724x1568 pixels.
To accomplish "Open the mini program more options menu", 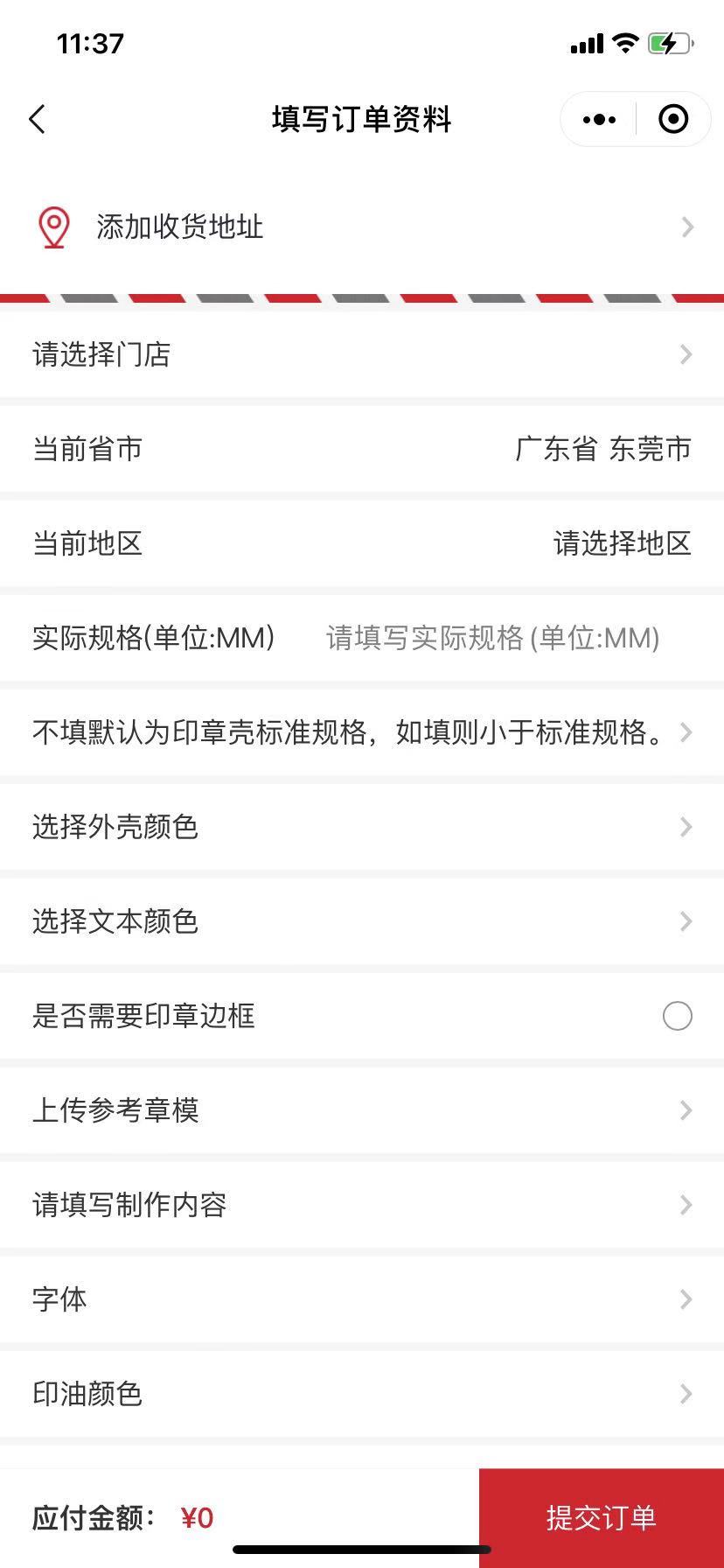I will tap(599, 119).
